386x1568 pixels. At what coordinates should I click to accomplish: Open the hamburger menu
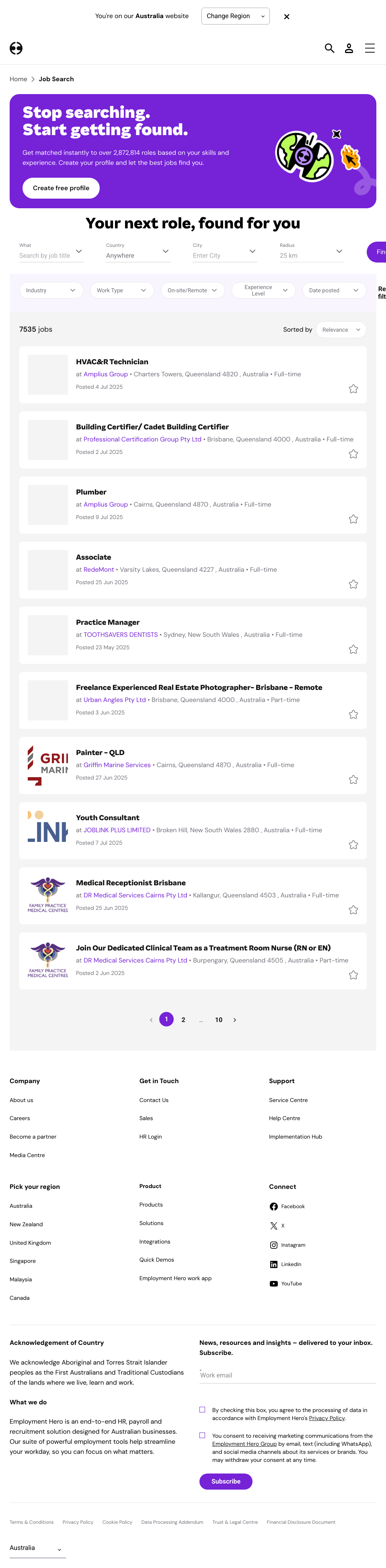[x=370, y=48]
